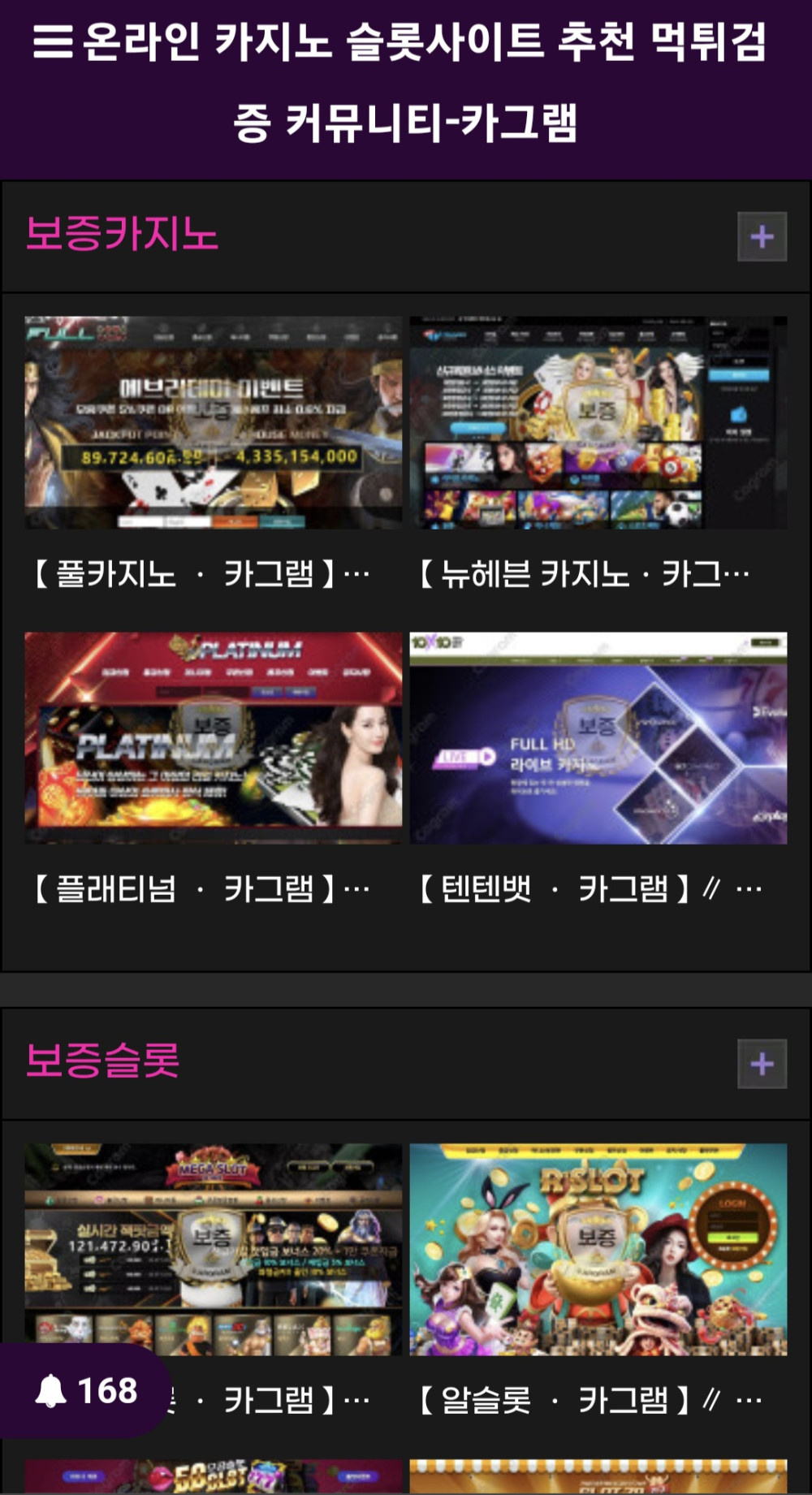Tap the plus button beside 보증카지노
812x1495 pixels.
[762, 236]
